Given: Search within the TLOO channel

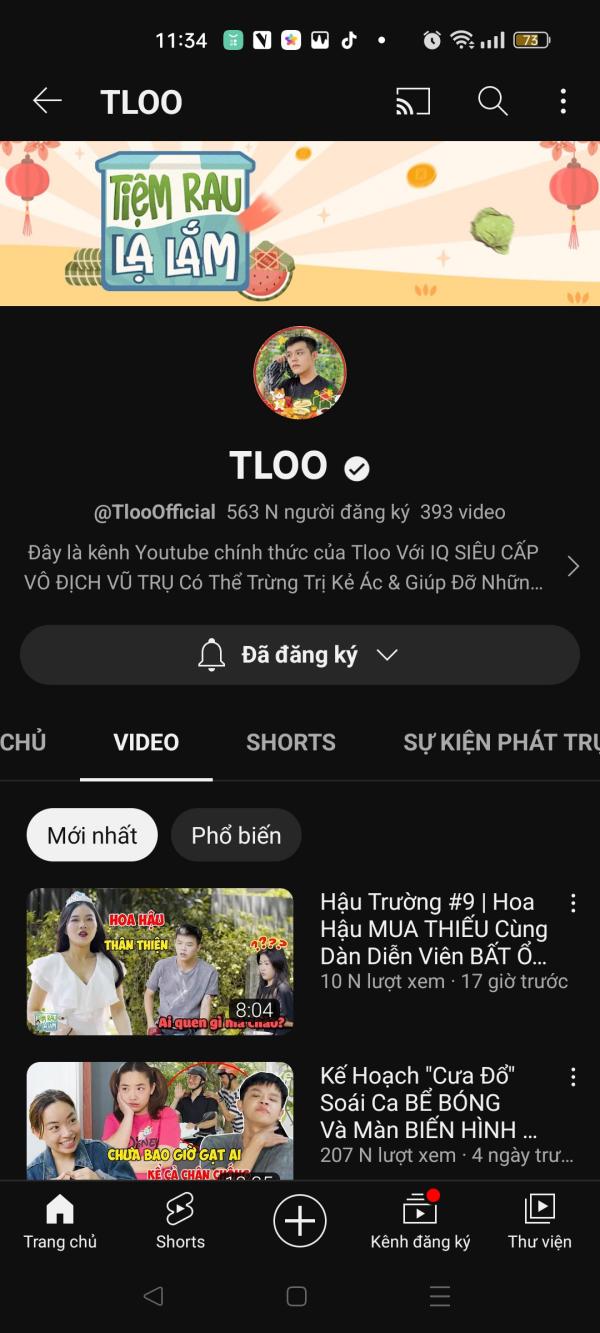Looking at the screenshot, I should click(x=492, y=101).
